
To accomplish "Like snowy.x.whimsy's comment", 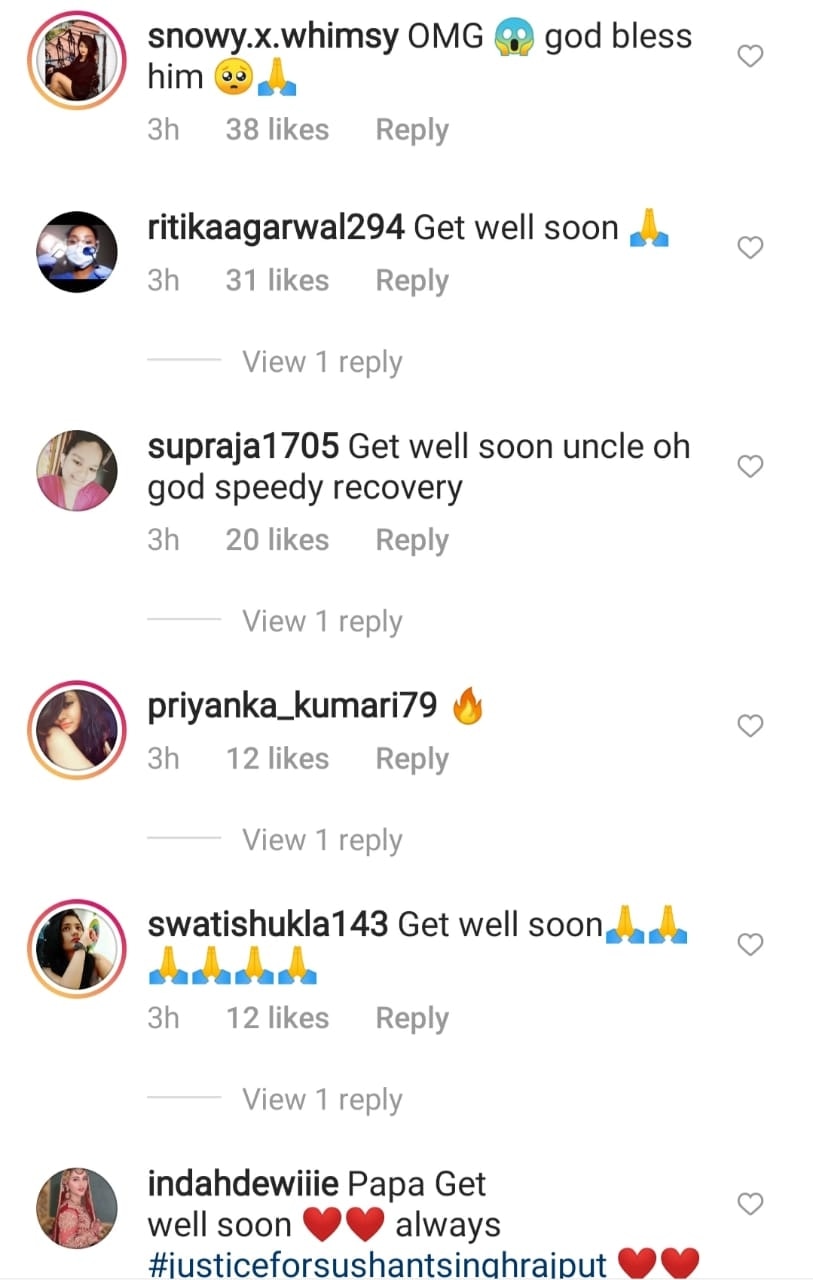I will click(x=750, y=57).
